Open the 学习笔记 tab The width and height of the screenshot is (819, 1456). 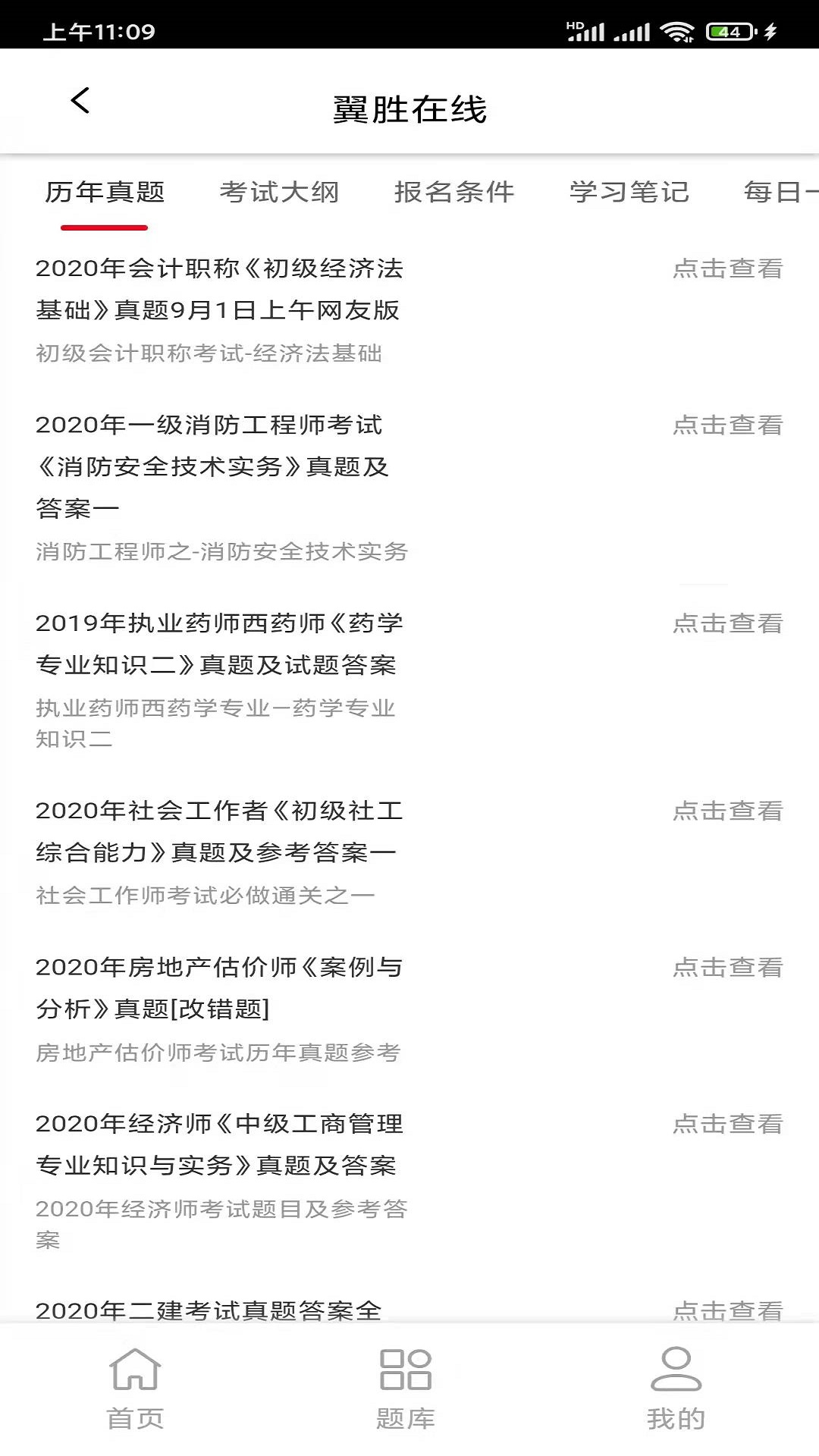629,193
